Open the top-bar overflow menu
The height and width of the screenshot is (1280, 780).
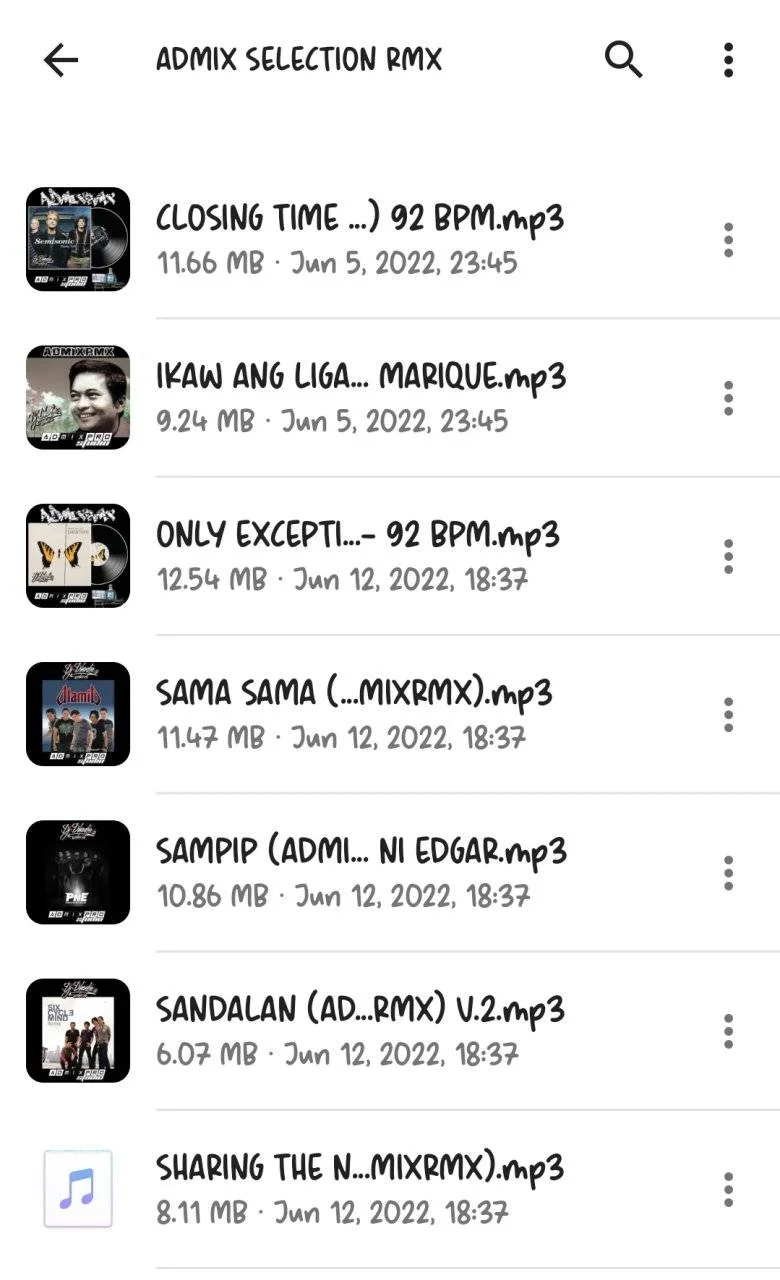(728, 60)
